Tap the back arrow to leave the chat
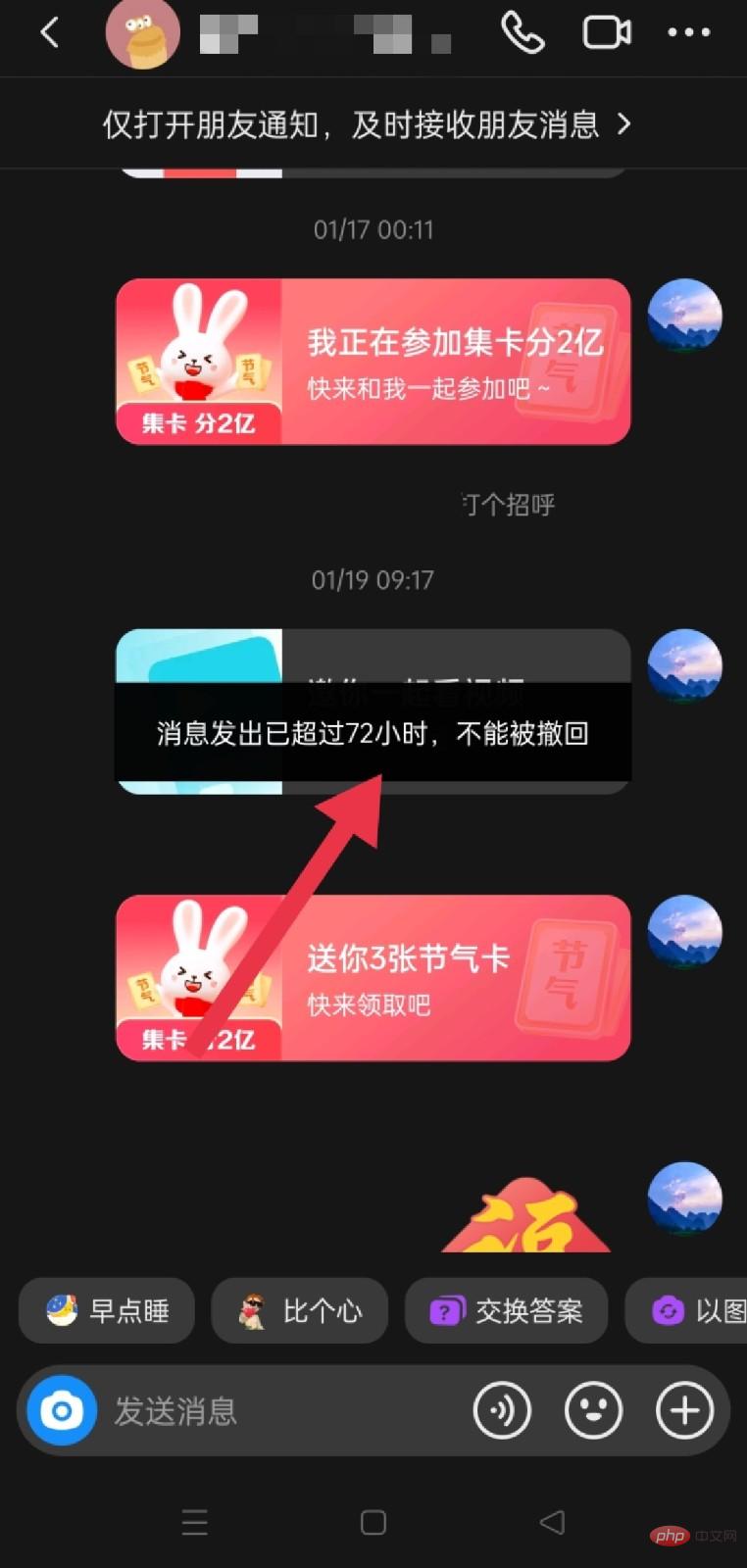This screenshot has width=747, height=1568. [48, 32]
